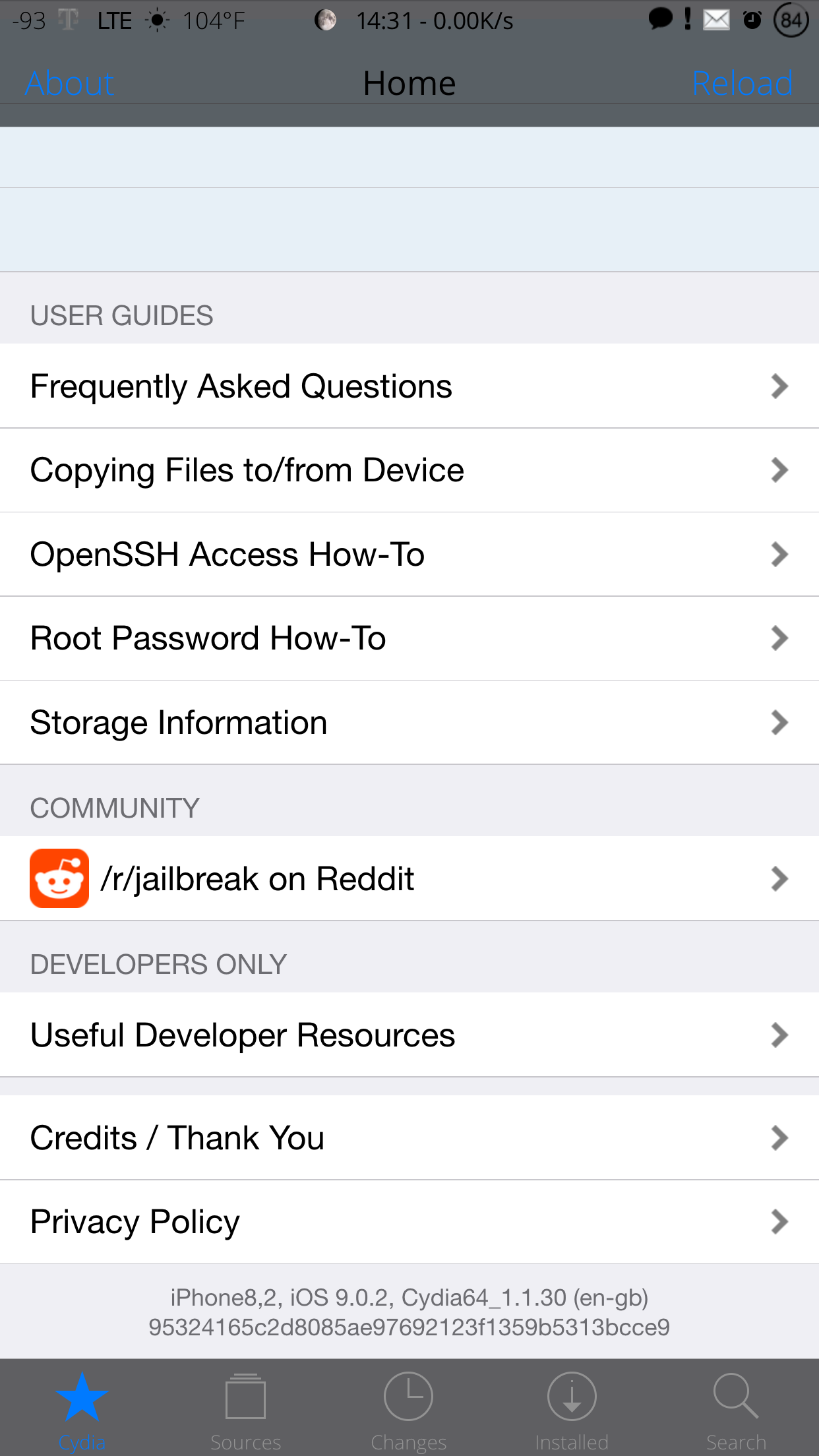Reload the Home page
The image size is (819, 1456).
(x=742, y=84)
